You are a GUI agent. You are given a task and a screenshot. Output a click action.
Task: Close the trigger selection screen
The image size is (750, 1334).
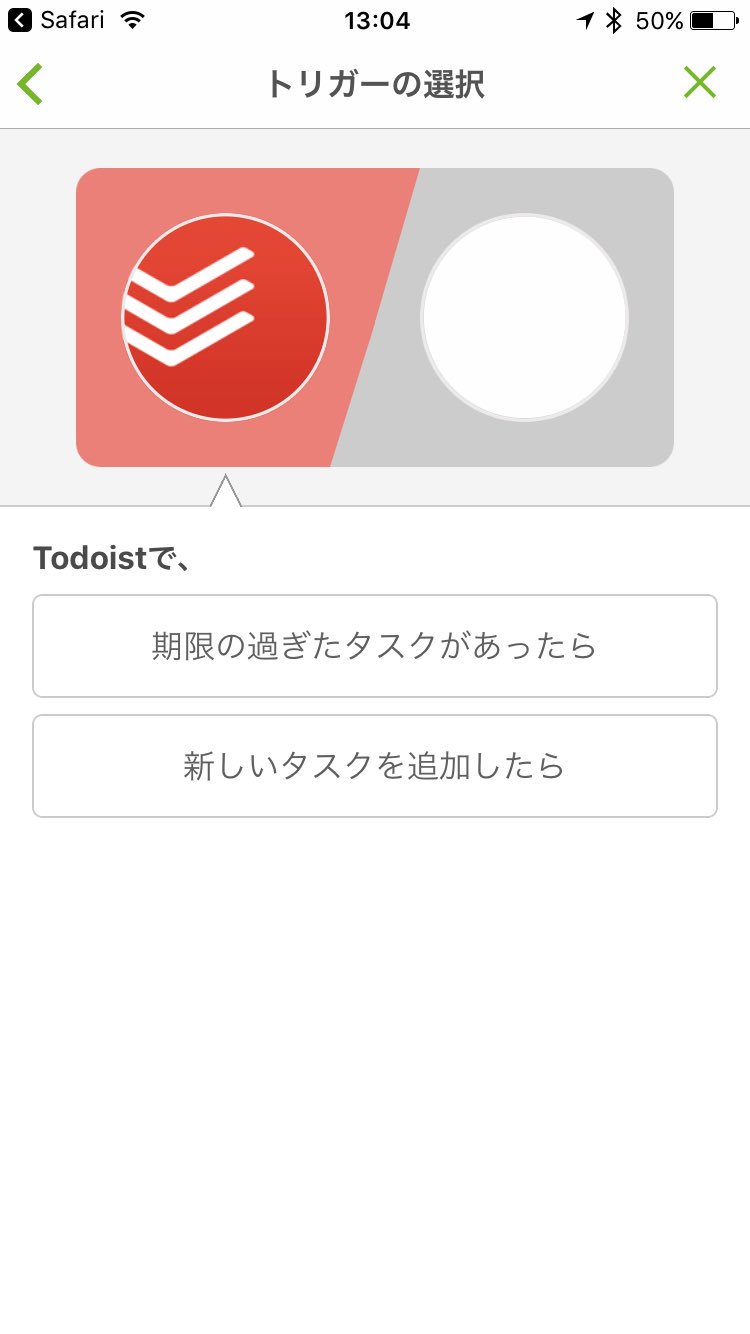[x=700, y=83]
